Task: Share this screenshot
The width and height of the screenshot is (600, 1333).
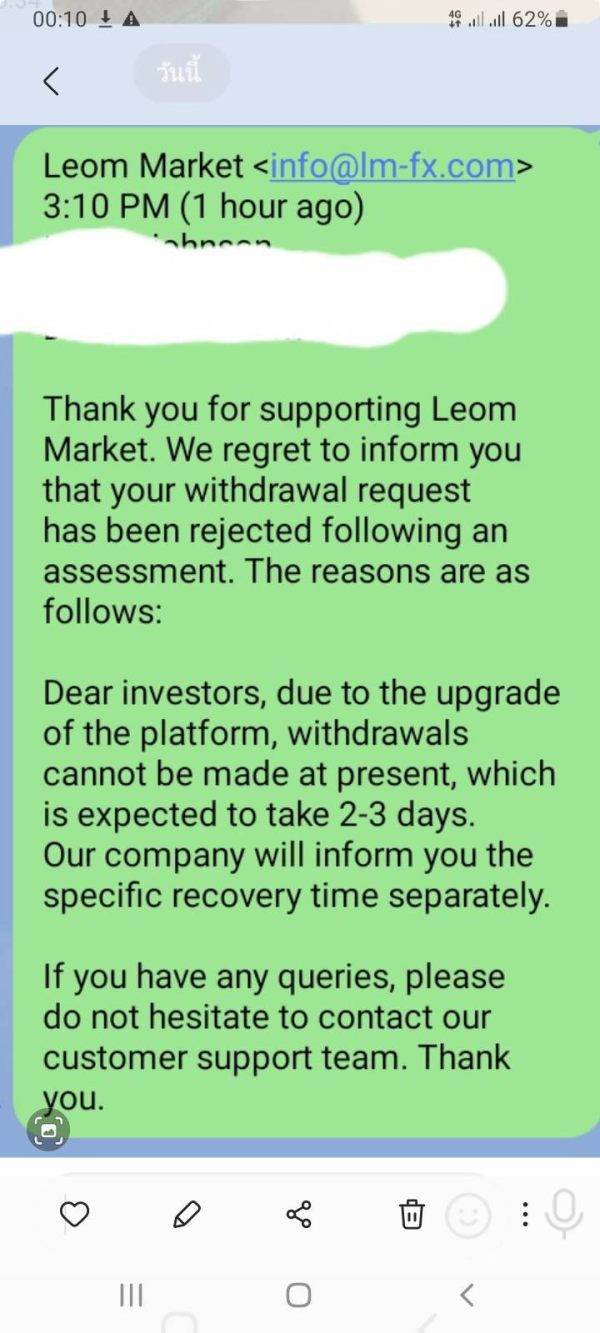Action: [299, 1214]
